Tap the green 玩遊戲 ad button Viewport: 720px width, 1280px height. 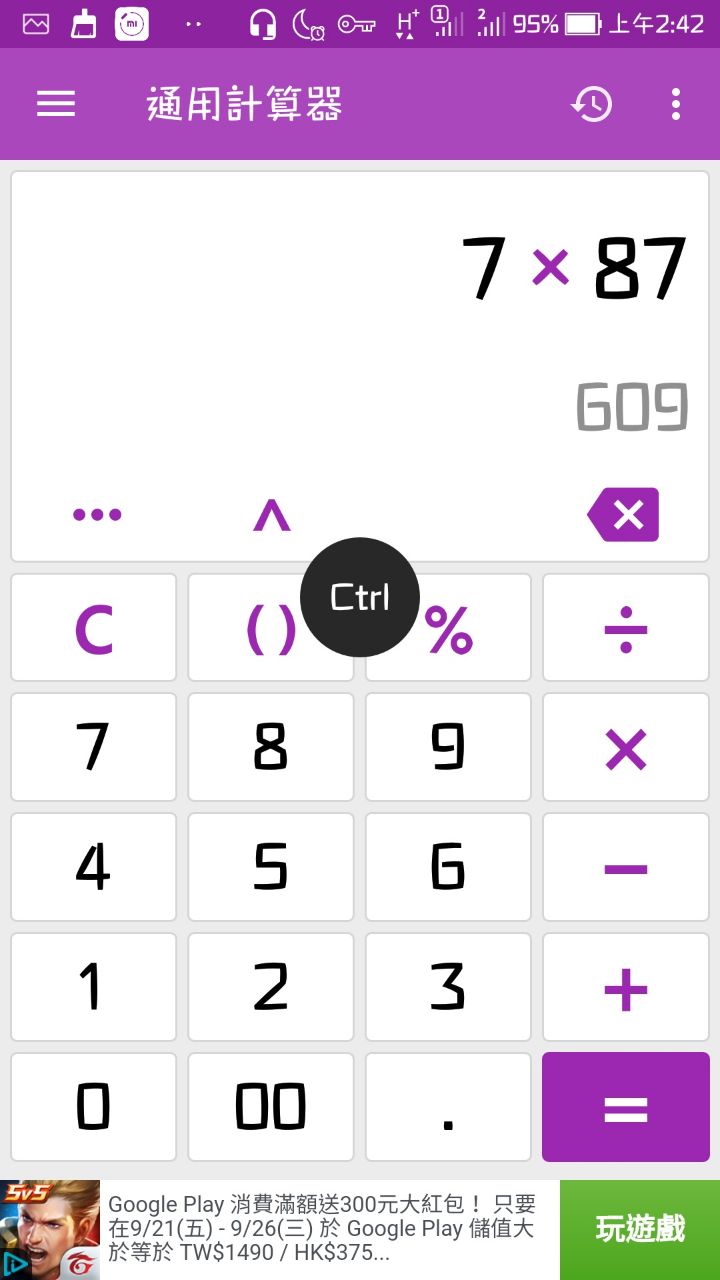pos(640,1230)
